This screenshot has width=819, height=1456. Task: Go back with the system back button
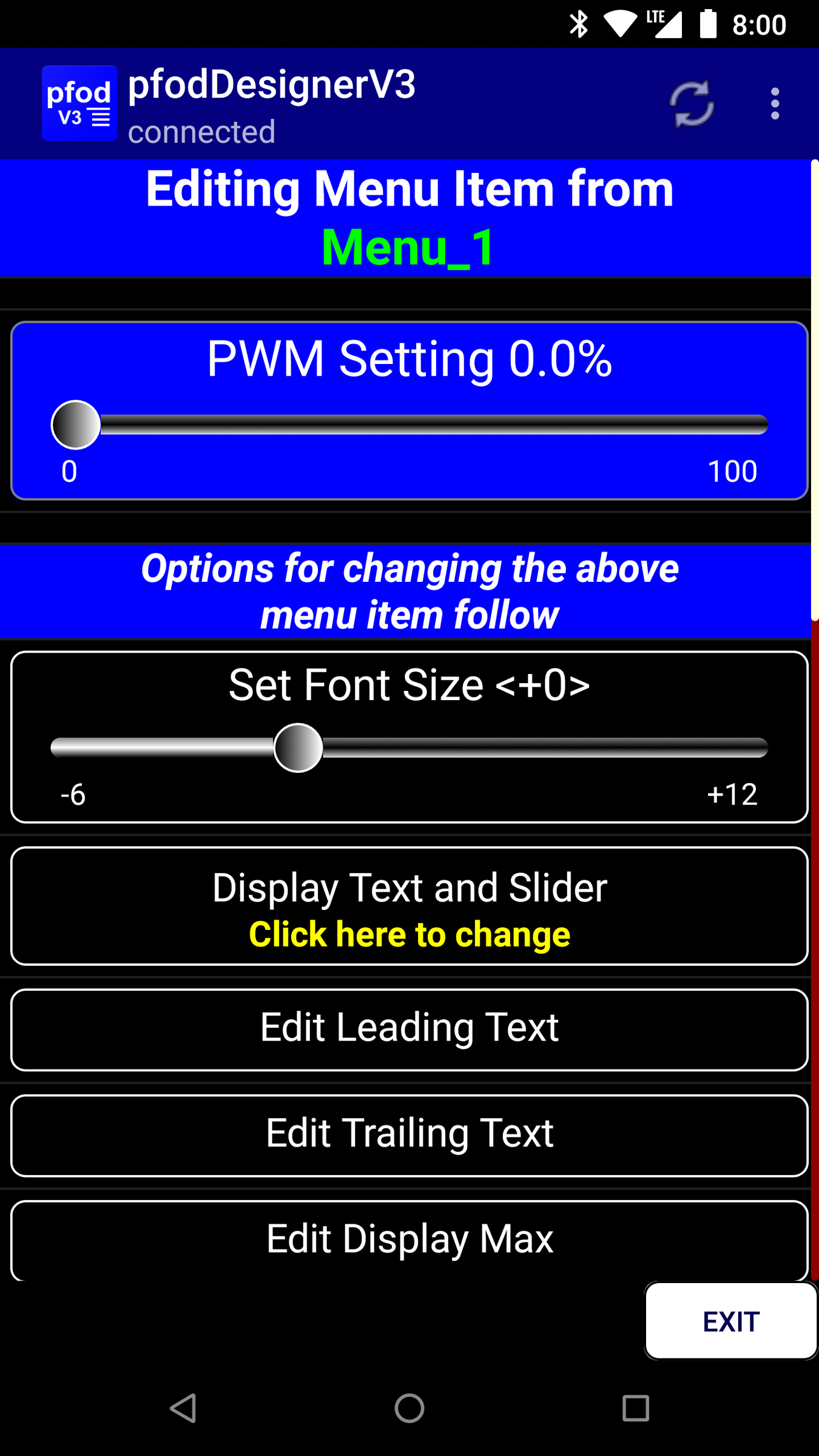(x=183, y=1408)
